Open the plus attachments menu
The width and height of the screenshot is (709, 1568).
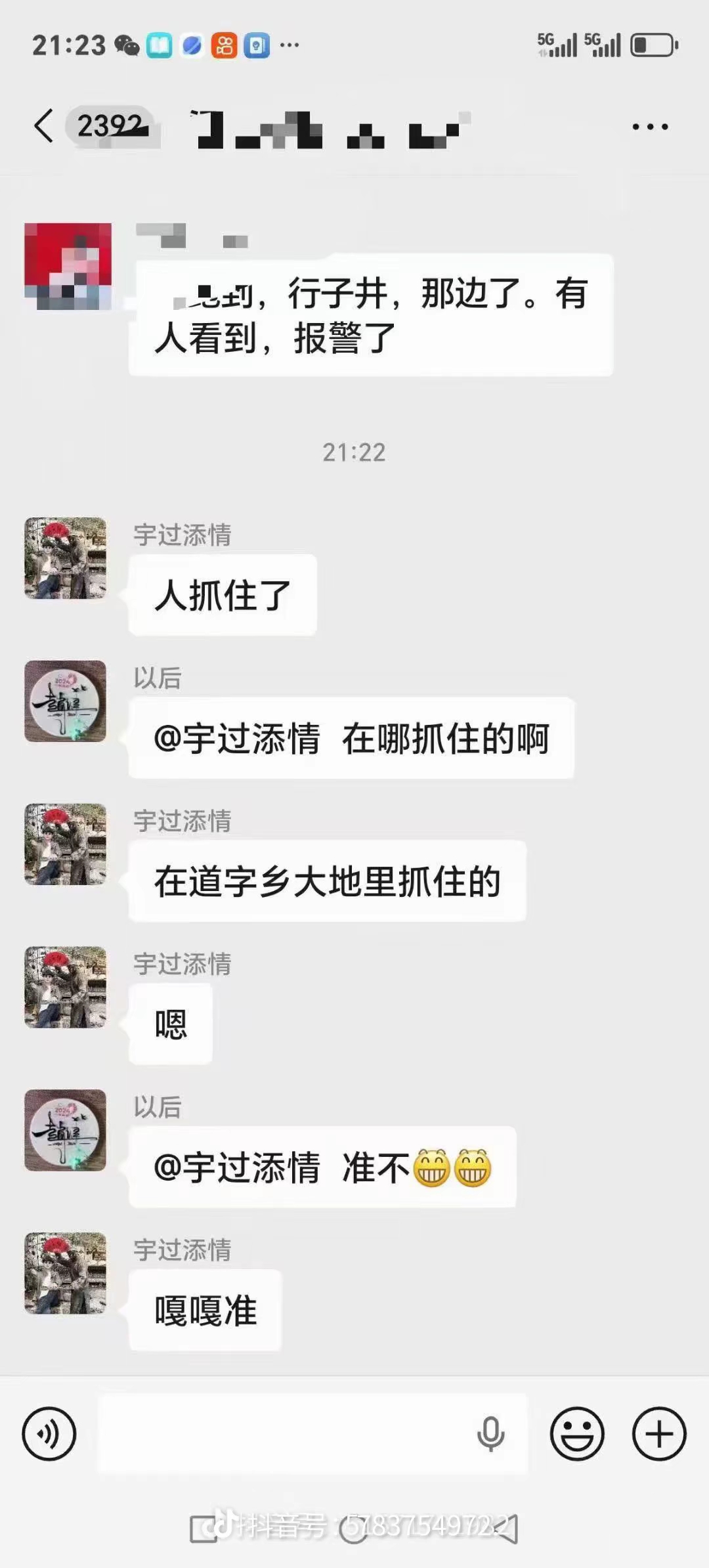[659, 1434]
